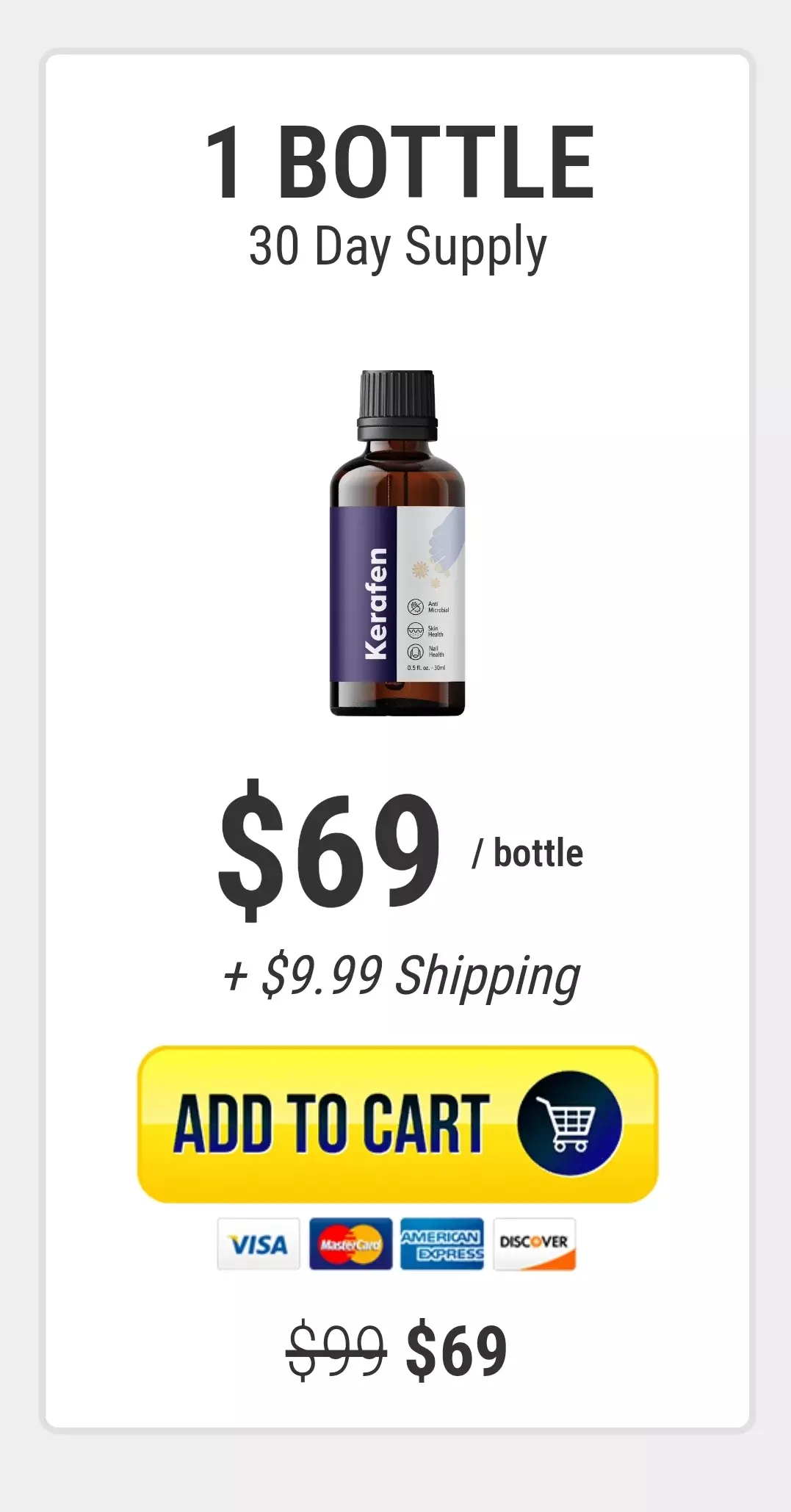Screen dimensions: 791x1512
Task: Click the $9.99 Shipping text
Action: (400, 975)
